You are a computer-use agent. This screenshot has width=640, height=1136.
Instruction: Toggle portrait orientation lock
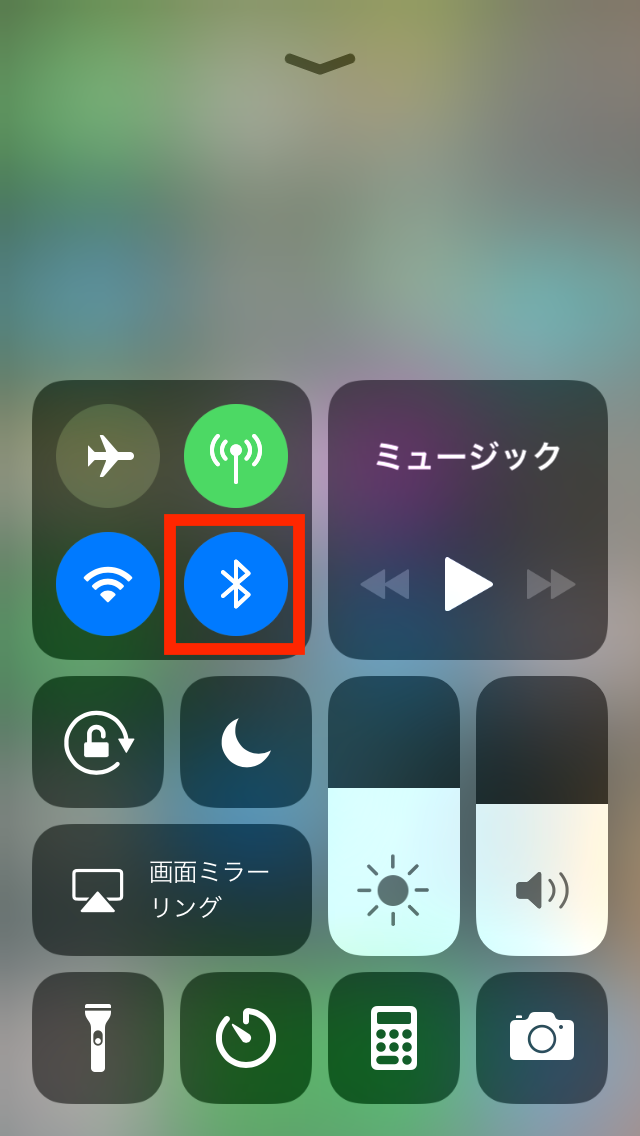click(x=98, y=742)
